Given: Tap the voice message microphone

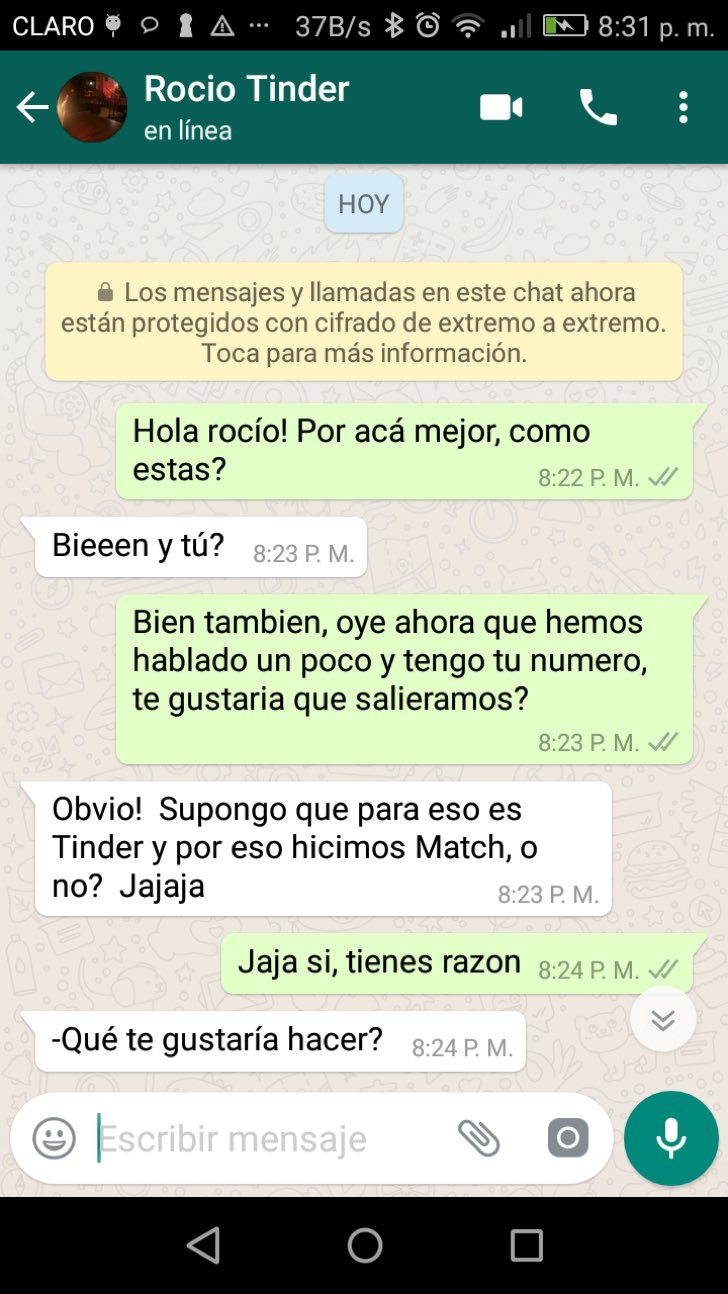Looking at the screenshot, I should point(671,1138).
